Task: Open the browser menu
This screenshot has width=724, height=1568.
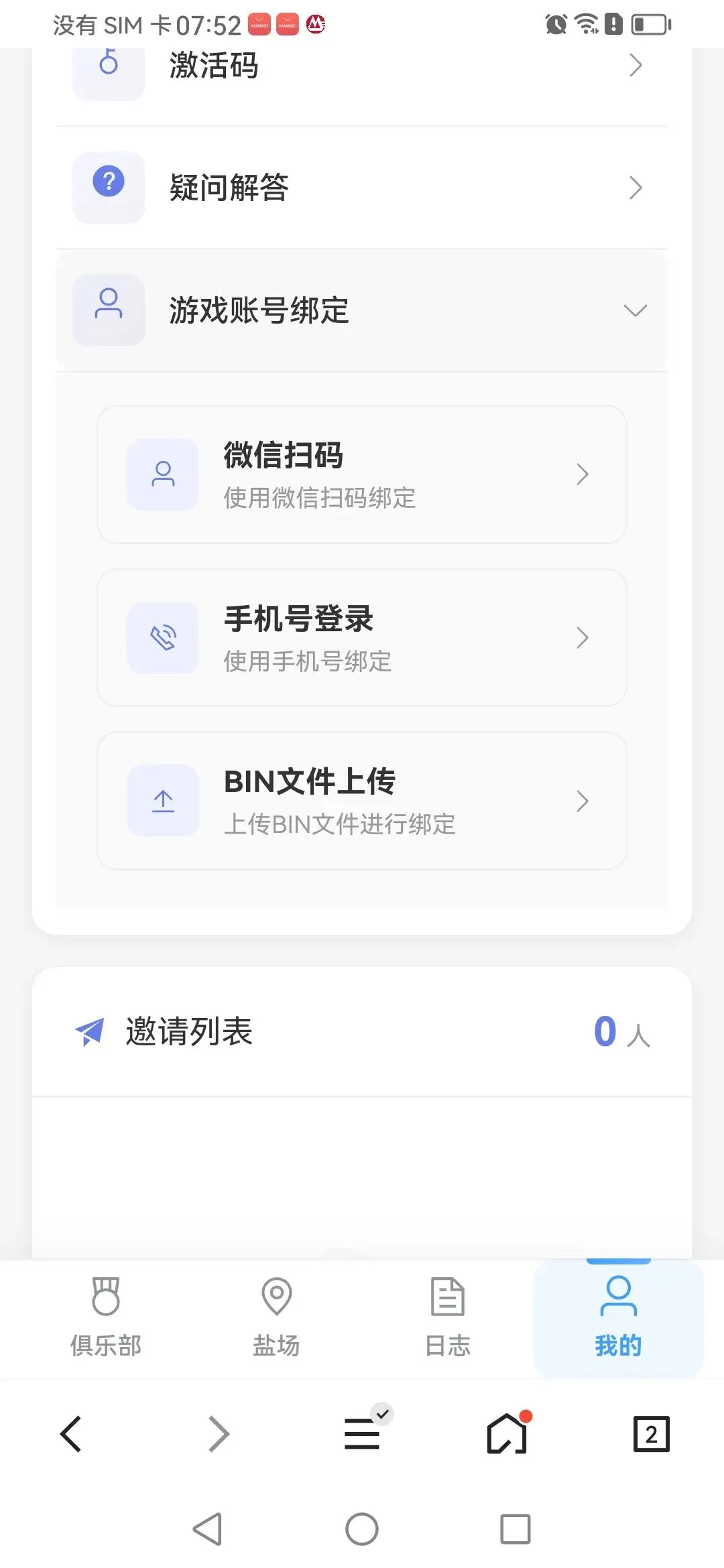Action: [363, 1434]
